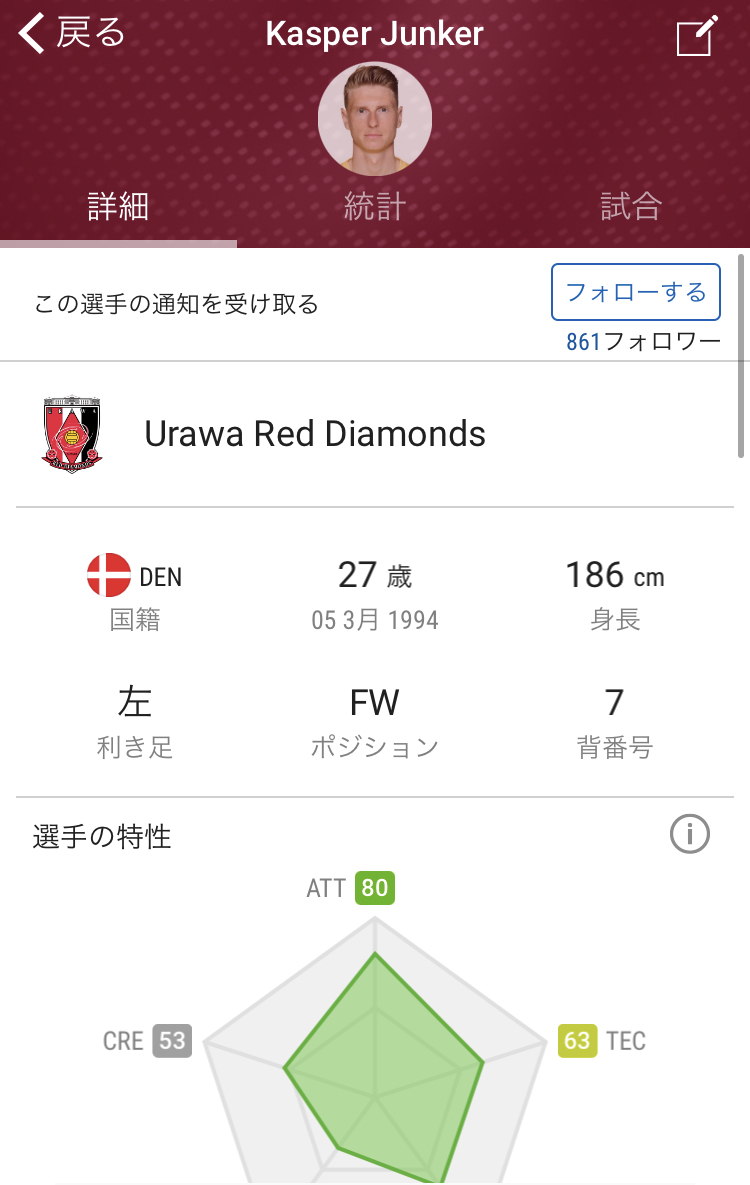Select the 詳細 tab

click(118, 206)
